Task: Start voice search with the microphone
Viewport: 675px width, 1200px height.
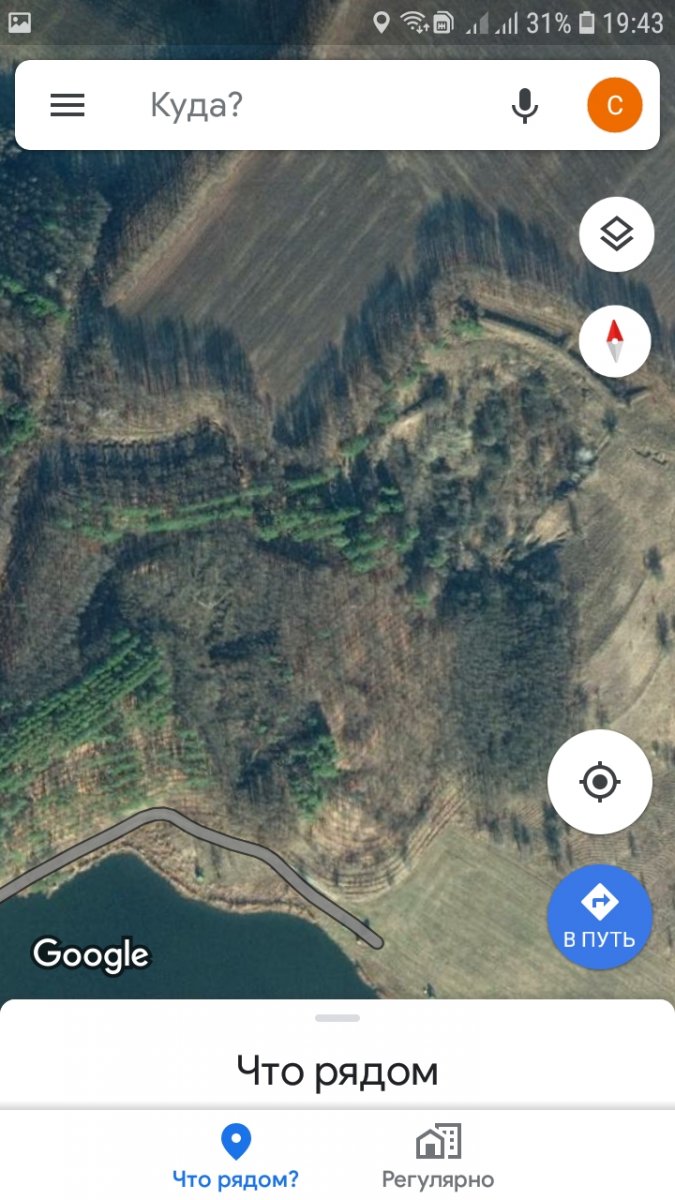Action: (525, 105)
